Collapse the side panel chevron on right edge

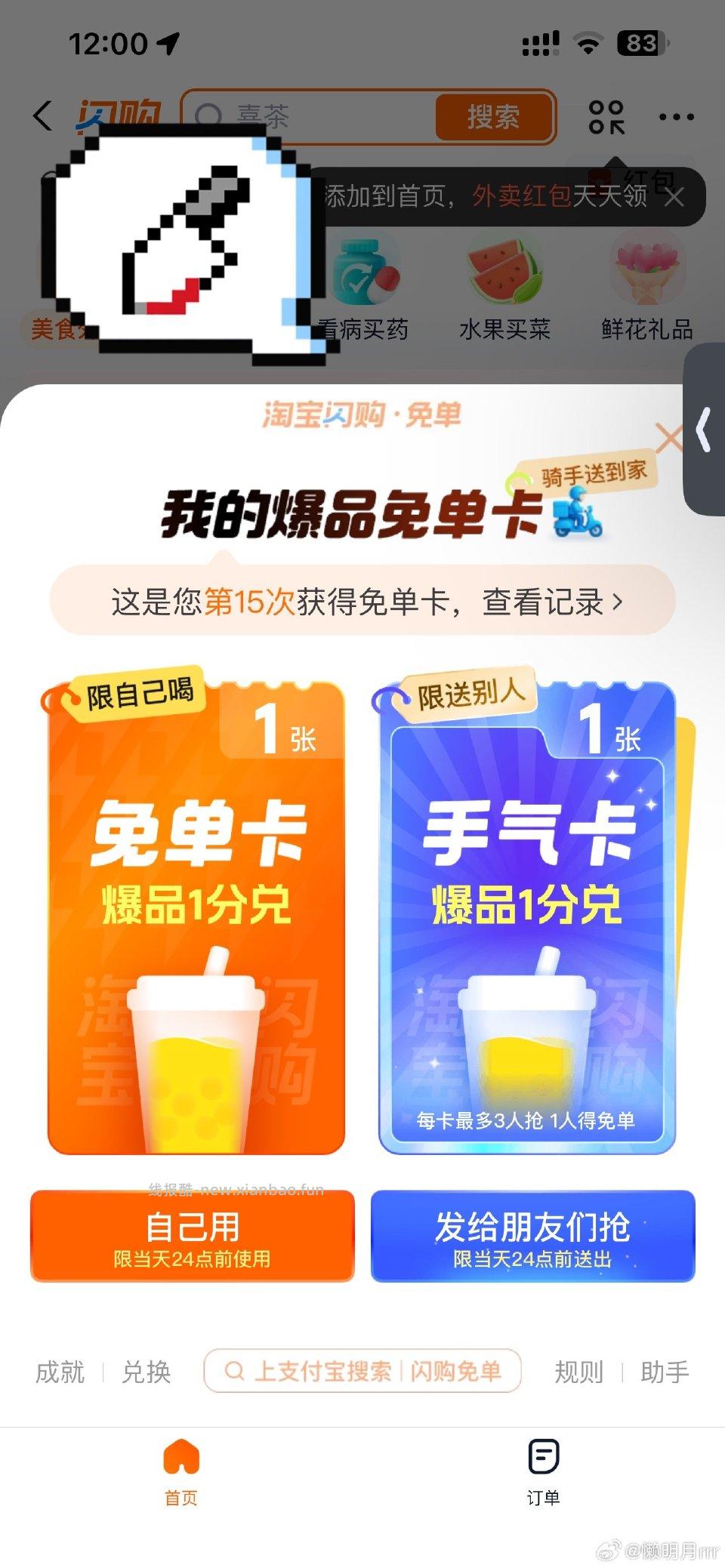click(x=704, y=429)
